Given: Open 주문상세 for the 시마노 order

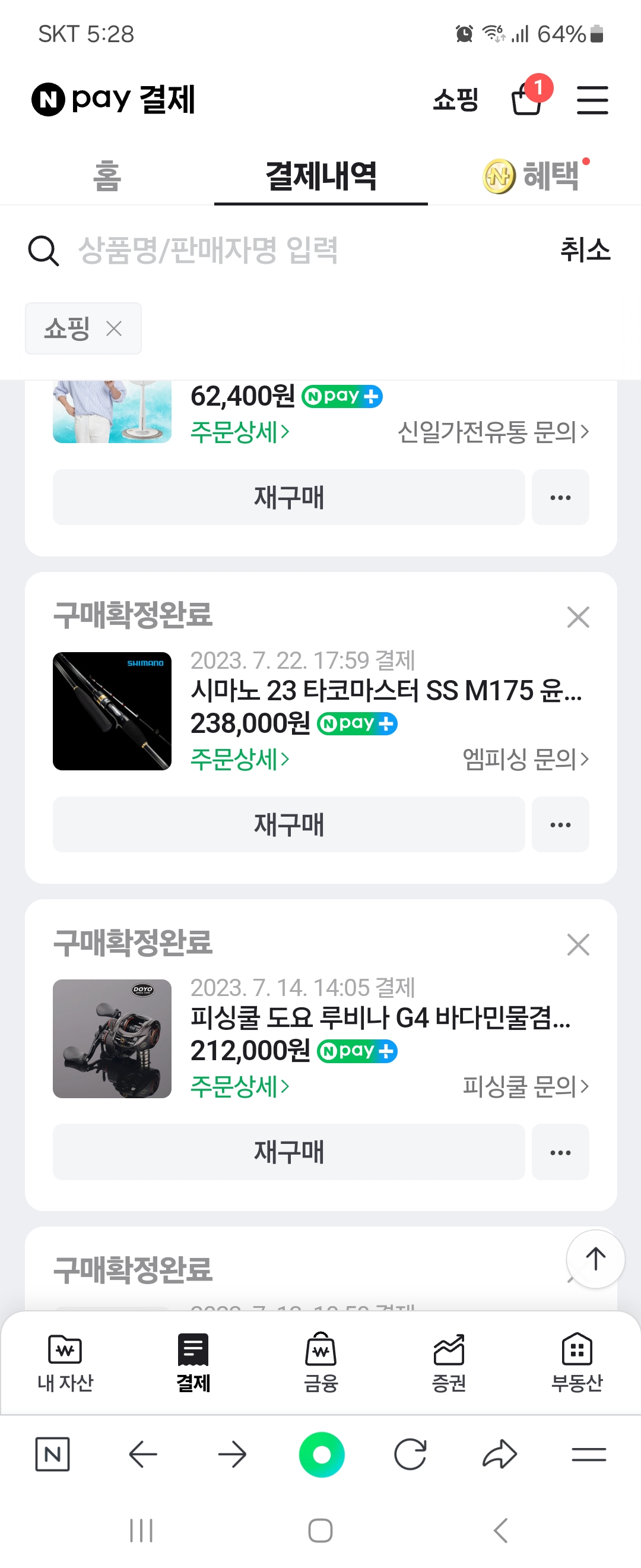Looking at the screenshot, I should [x=240, y=759].
